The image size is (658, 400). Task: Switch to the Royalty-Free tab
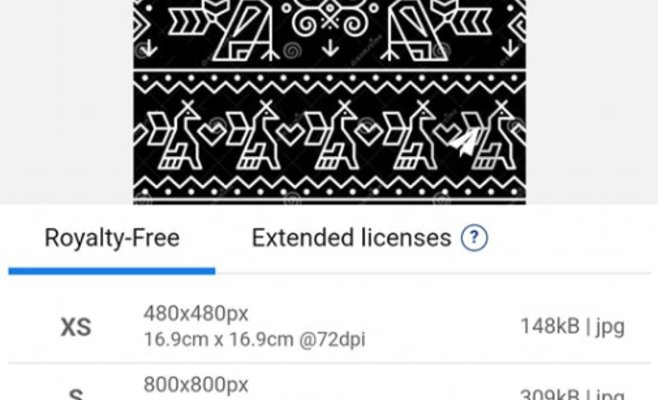(111, 238)
